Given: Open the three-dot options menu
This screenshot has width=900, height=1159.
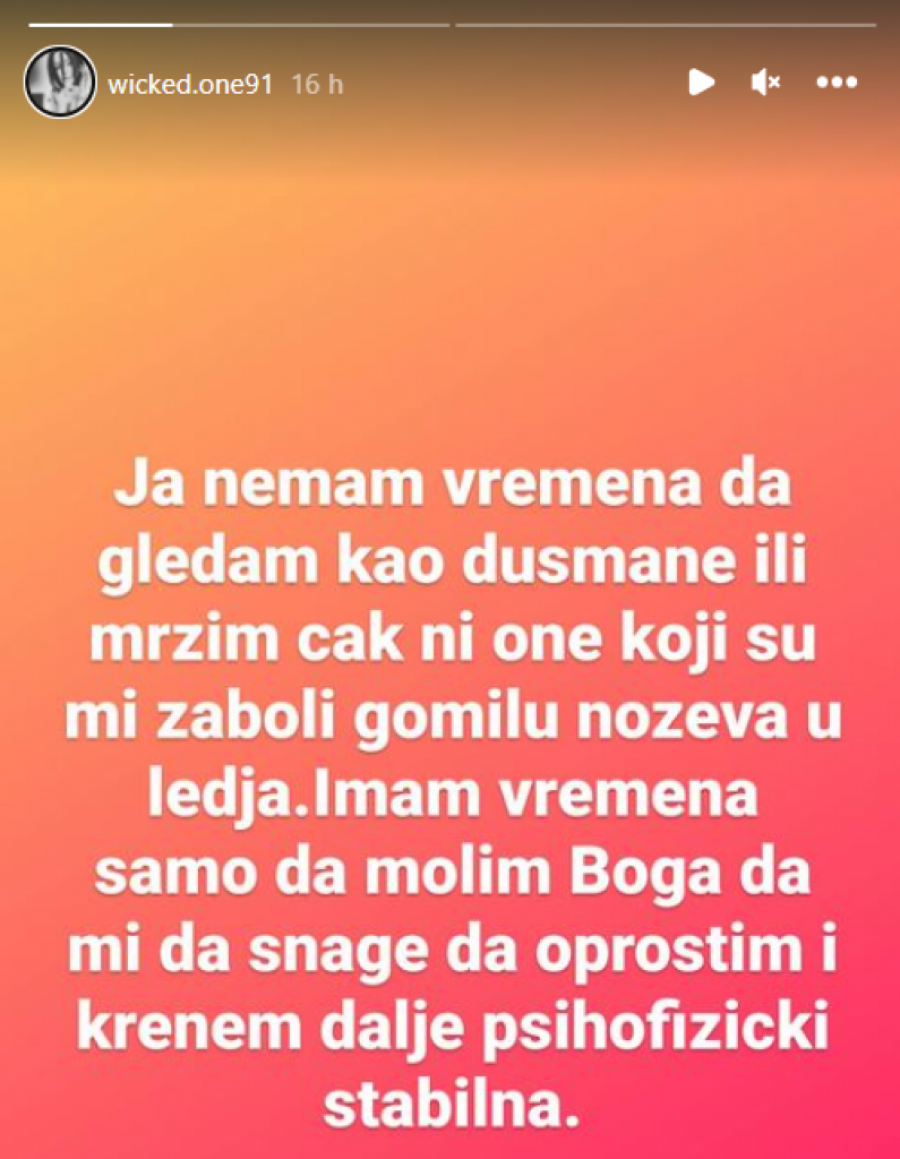Looking at the screenshot, I should [x=837, y=83].
